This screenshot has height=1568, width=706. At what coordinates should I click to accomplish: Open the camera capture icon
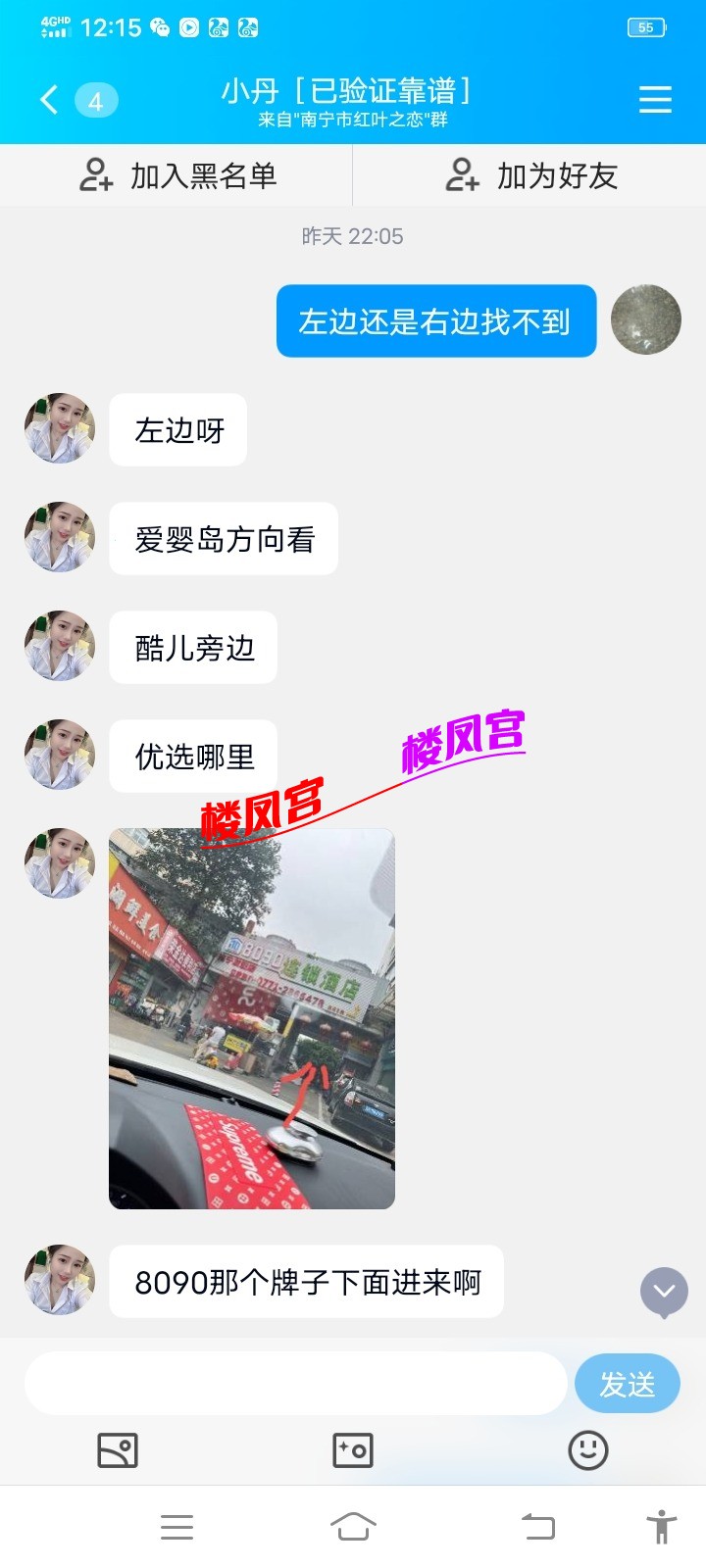coord(353,1450)
